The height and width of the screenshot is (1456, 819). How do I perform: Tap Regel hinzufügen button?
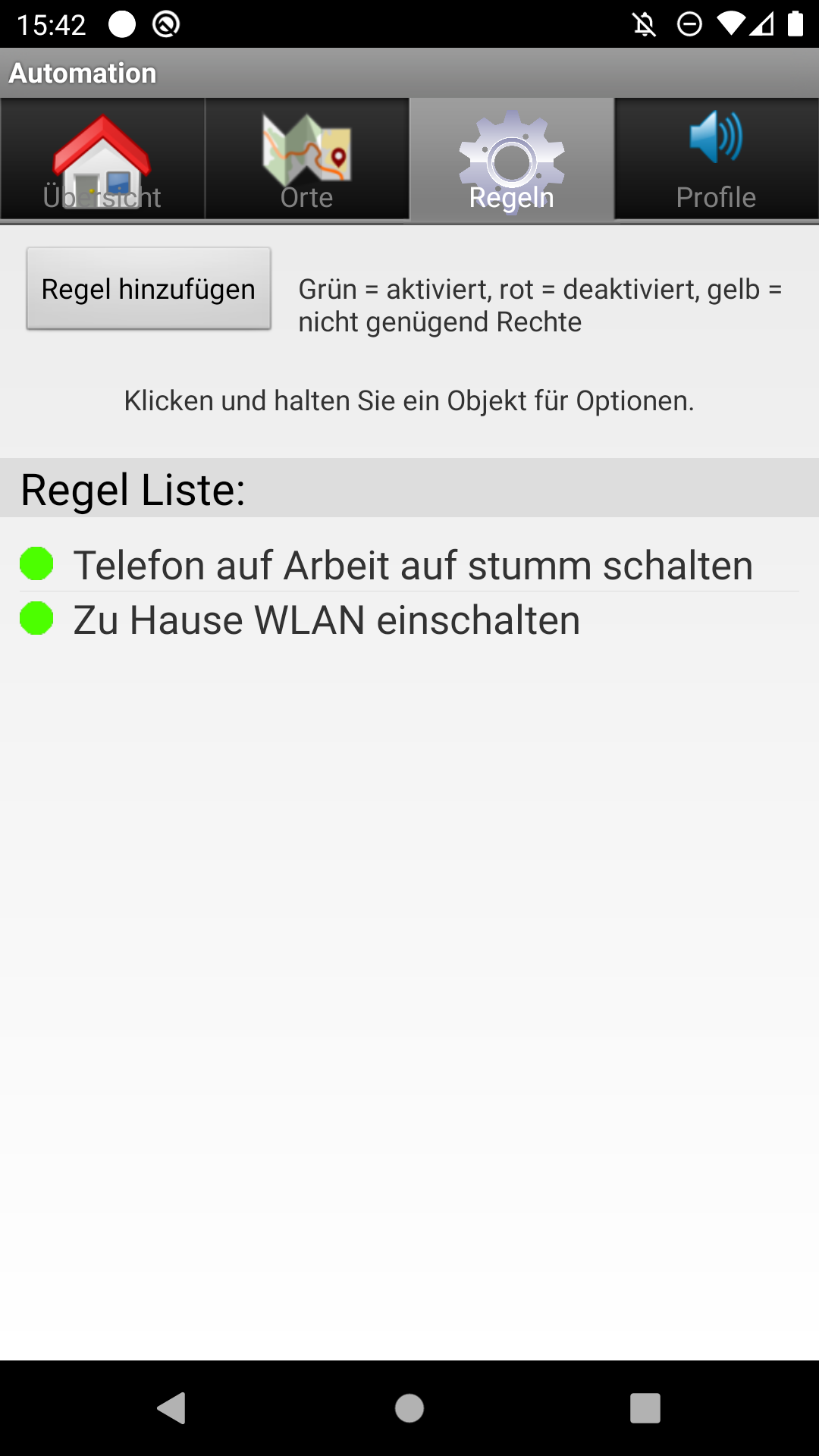click(149, 289)
